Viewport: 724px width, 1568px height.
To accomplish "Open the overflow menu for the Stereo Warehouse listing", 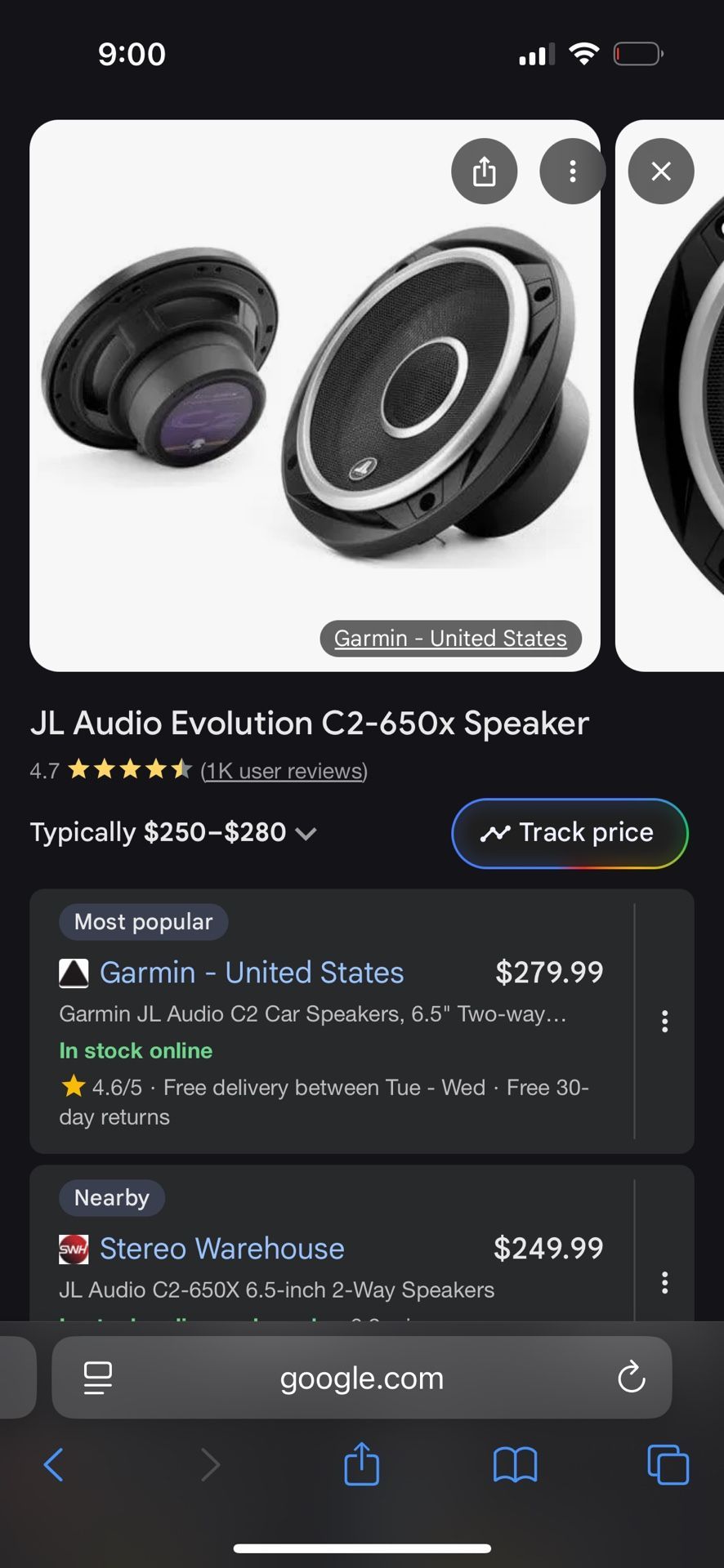I will tap(664, 1285).
